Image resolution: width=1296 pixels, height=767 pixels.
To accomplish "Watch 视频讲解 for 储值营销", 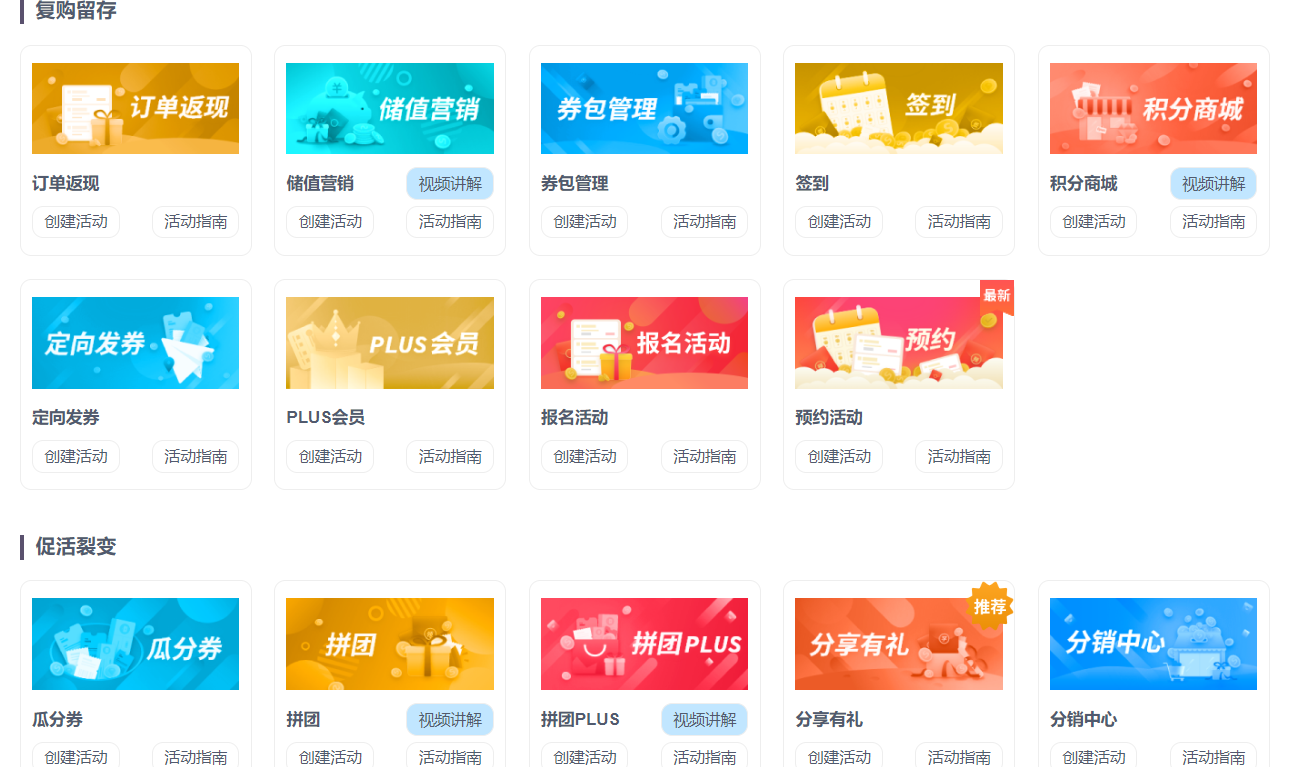I will tap(450, 184).
